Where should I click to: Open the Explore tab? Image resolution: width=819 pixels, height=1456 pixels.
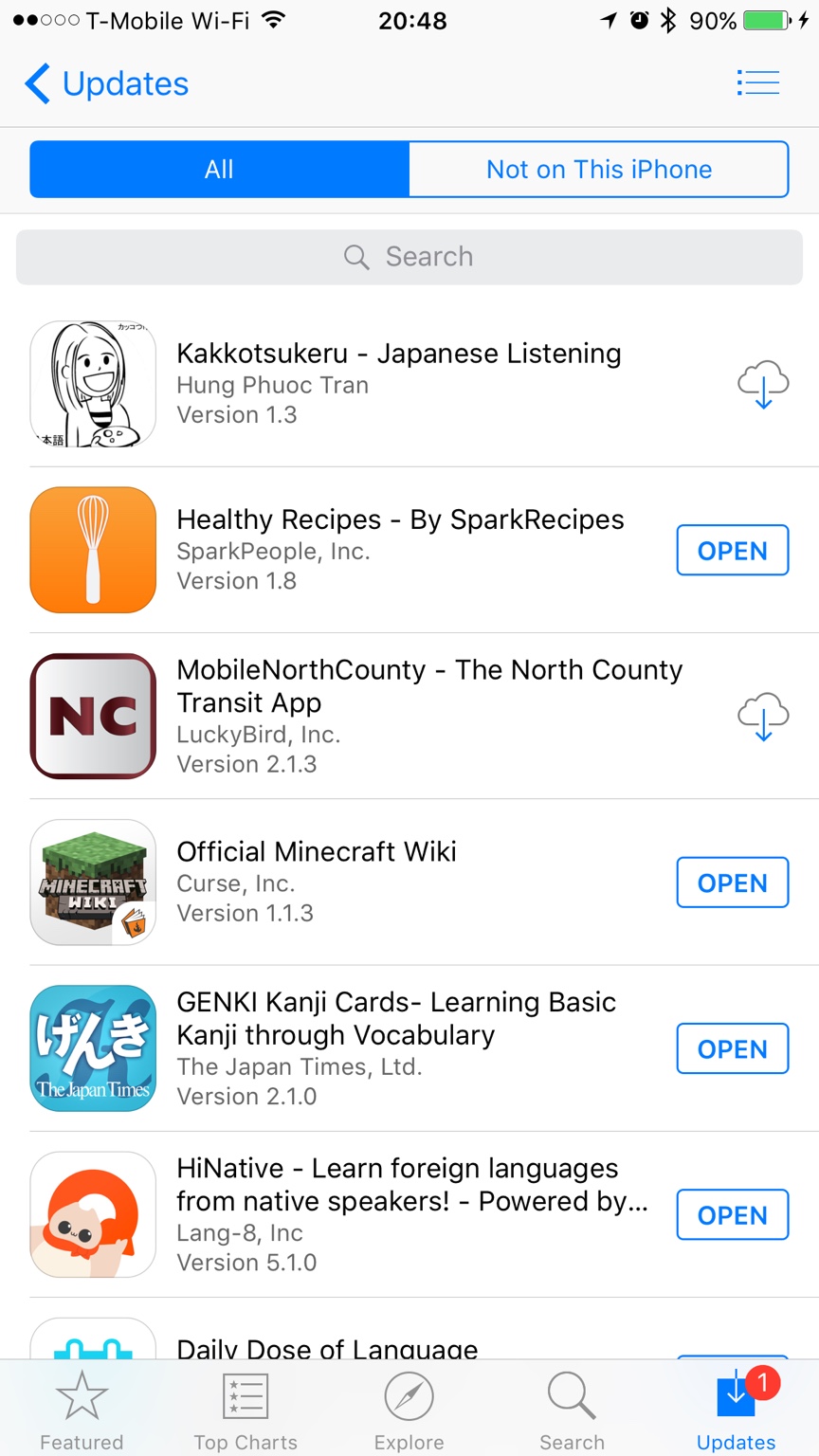[x=409, y=1410]
